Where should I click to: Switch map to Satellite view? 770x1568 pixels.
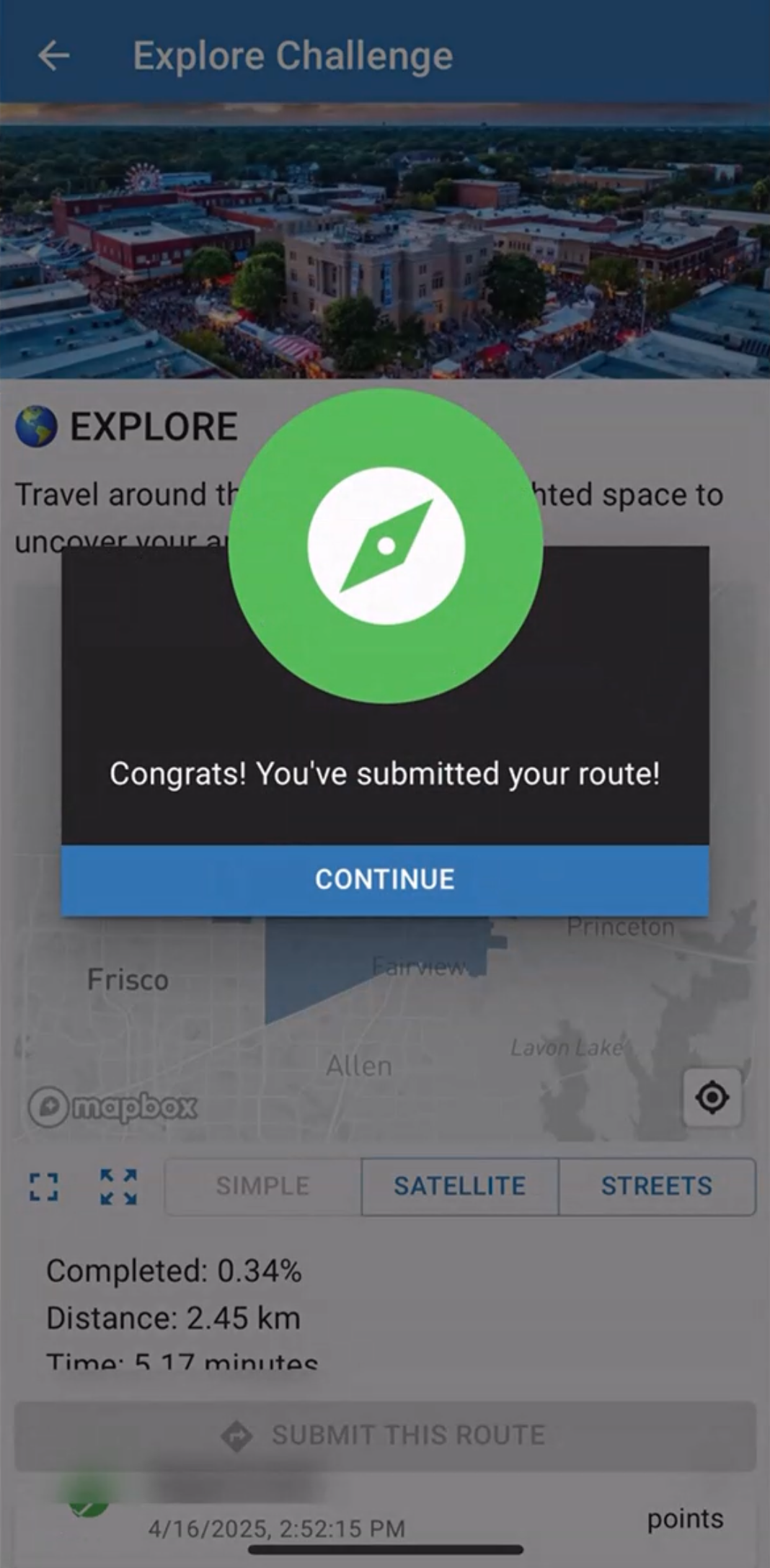[x=459, y=1186]
